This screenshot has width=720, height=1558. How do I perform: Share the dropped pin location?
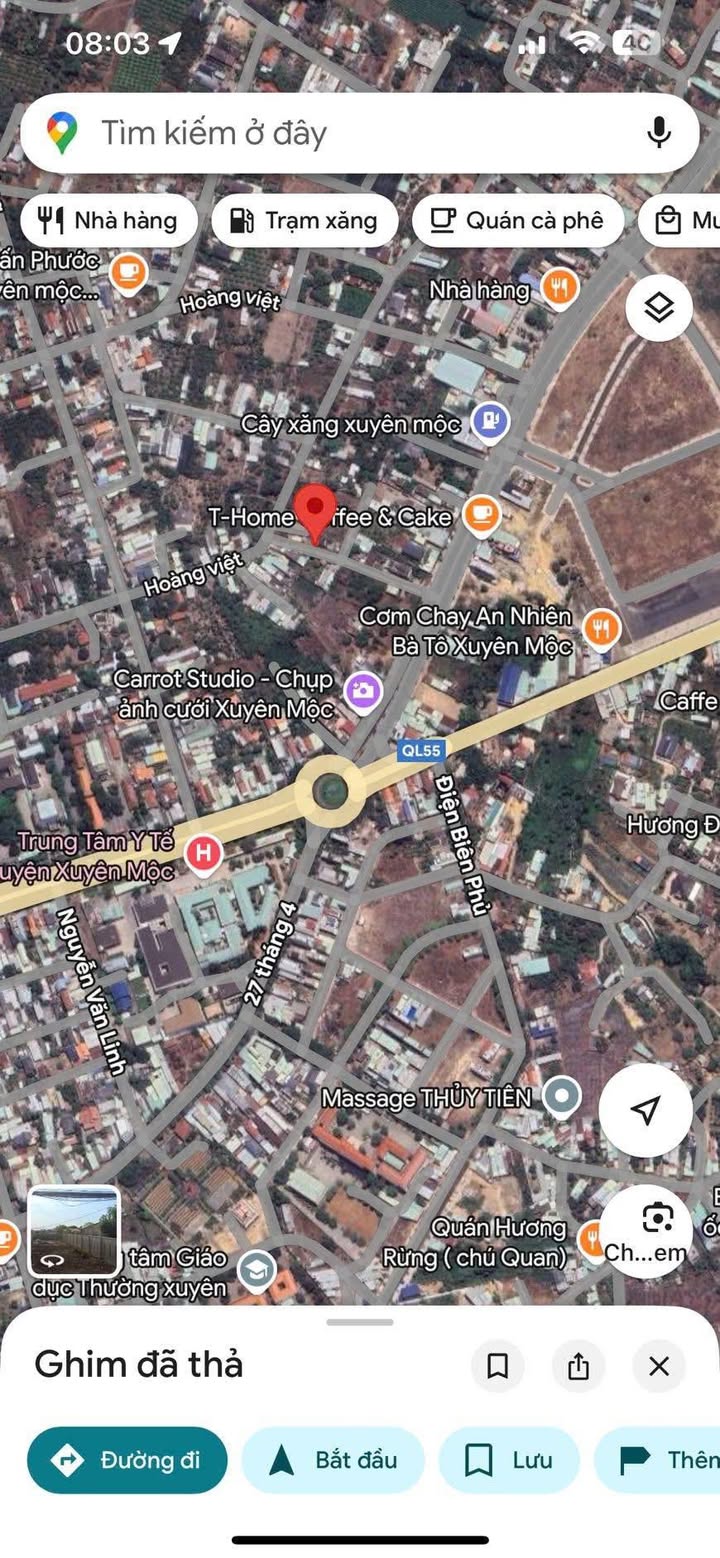pyautogui.click(x=578, y=1366)
